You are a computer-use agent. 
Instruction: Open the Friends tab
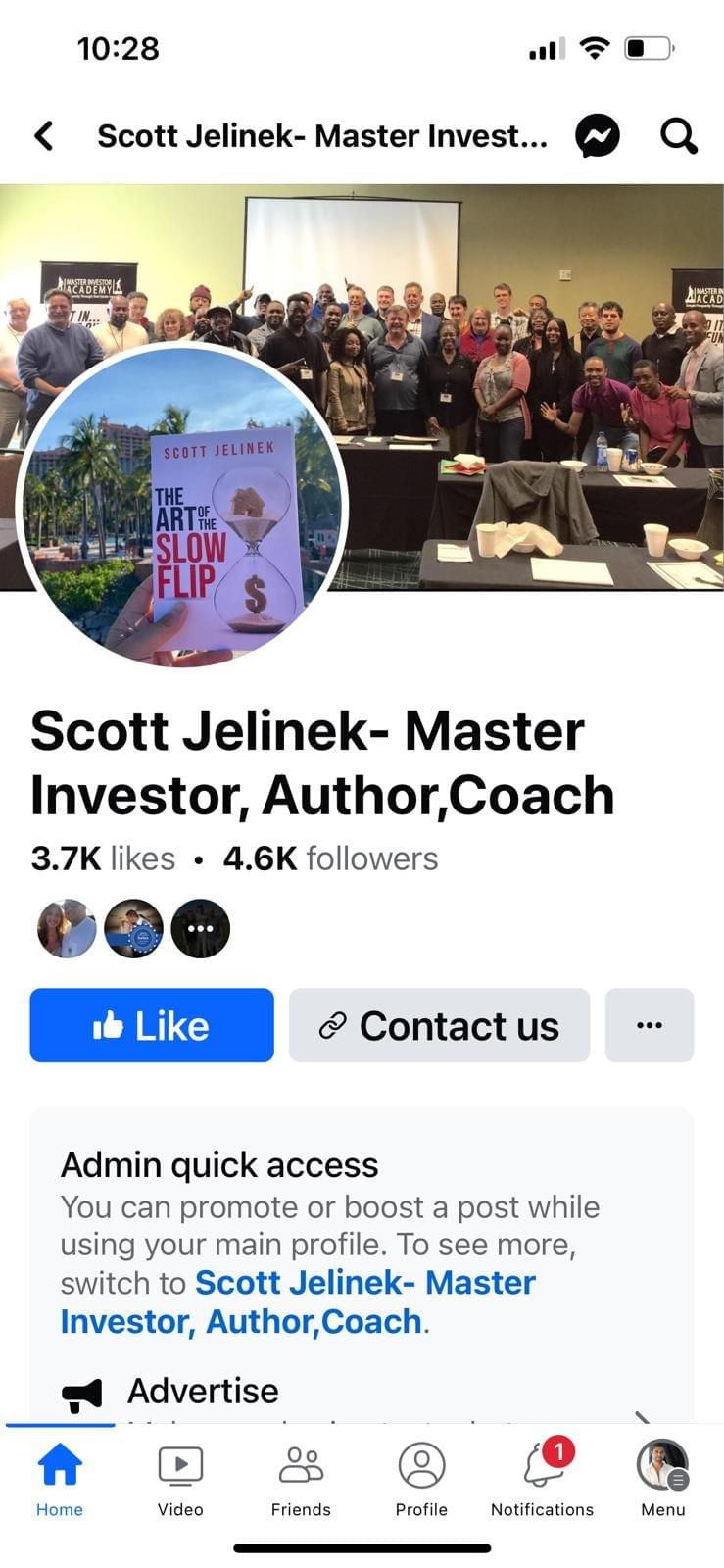coord(301,1480)
